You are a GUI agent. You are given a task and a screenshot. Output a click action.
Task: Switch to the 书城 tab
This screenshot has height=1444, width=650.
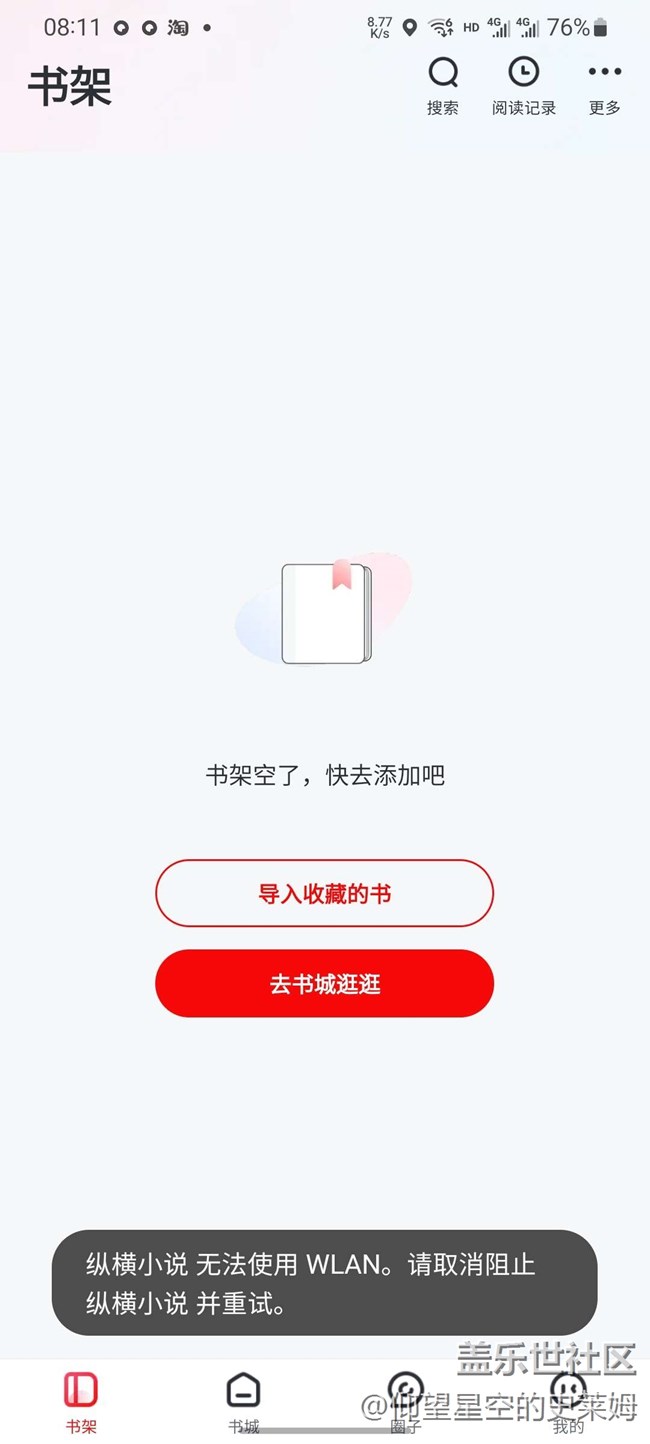click(x=244, y=1401)
